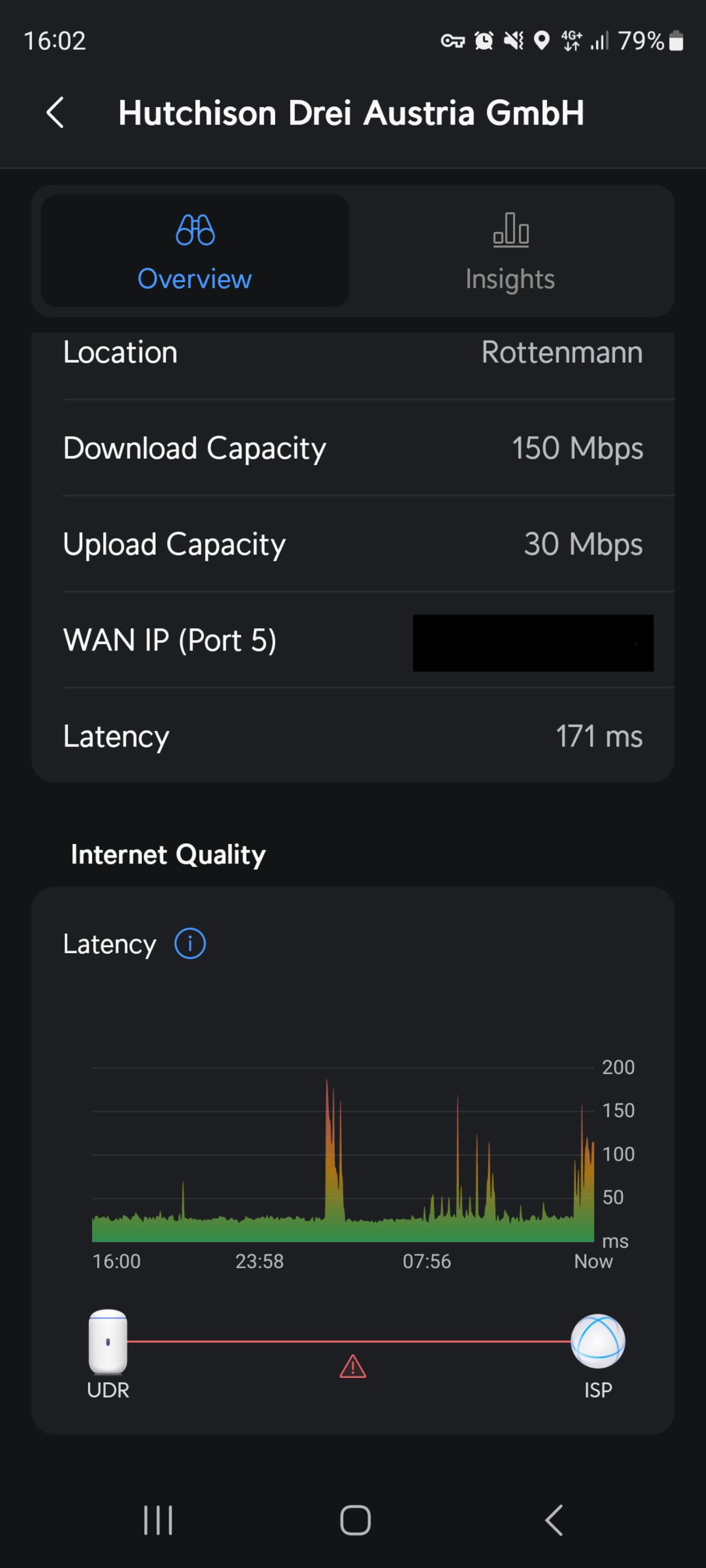Open the UDR device icon
The width and height of the screenshot is (706, 1568).
(x=109, y=1341)
